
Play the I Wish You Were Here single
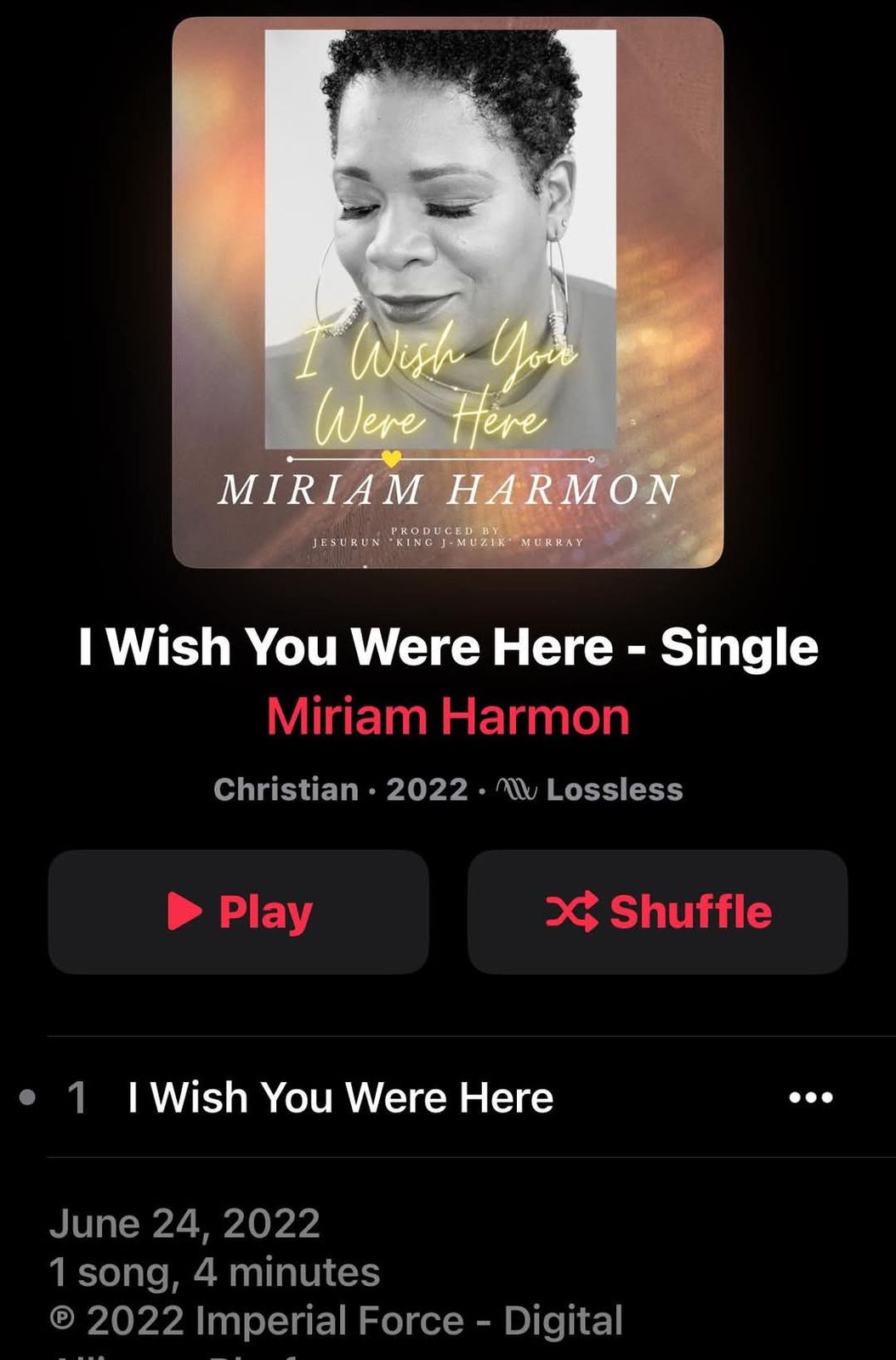pyautogui.click(x=238, y=911)
